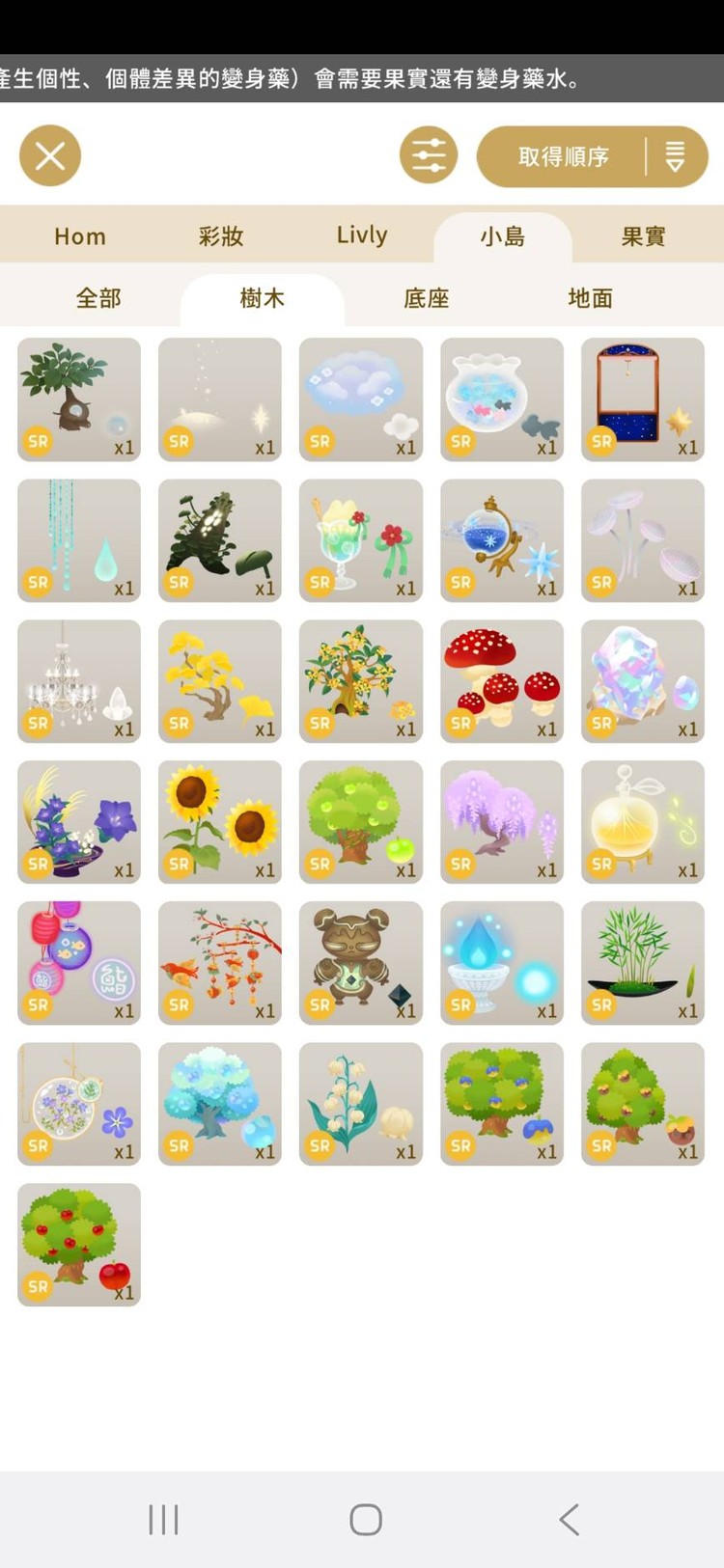Open the filter settings icon
Image resolution: width=724 pixels, height=1568 pixels.
[429, 155]
